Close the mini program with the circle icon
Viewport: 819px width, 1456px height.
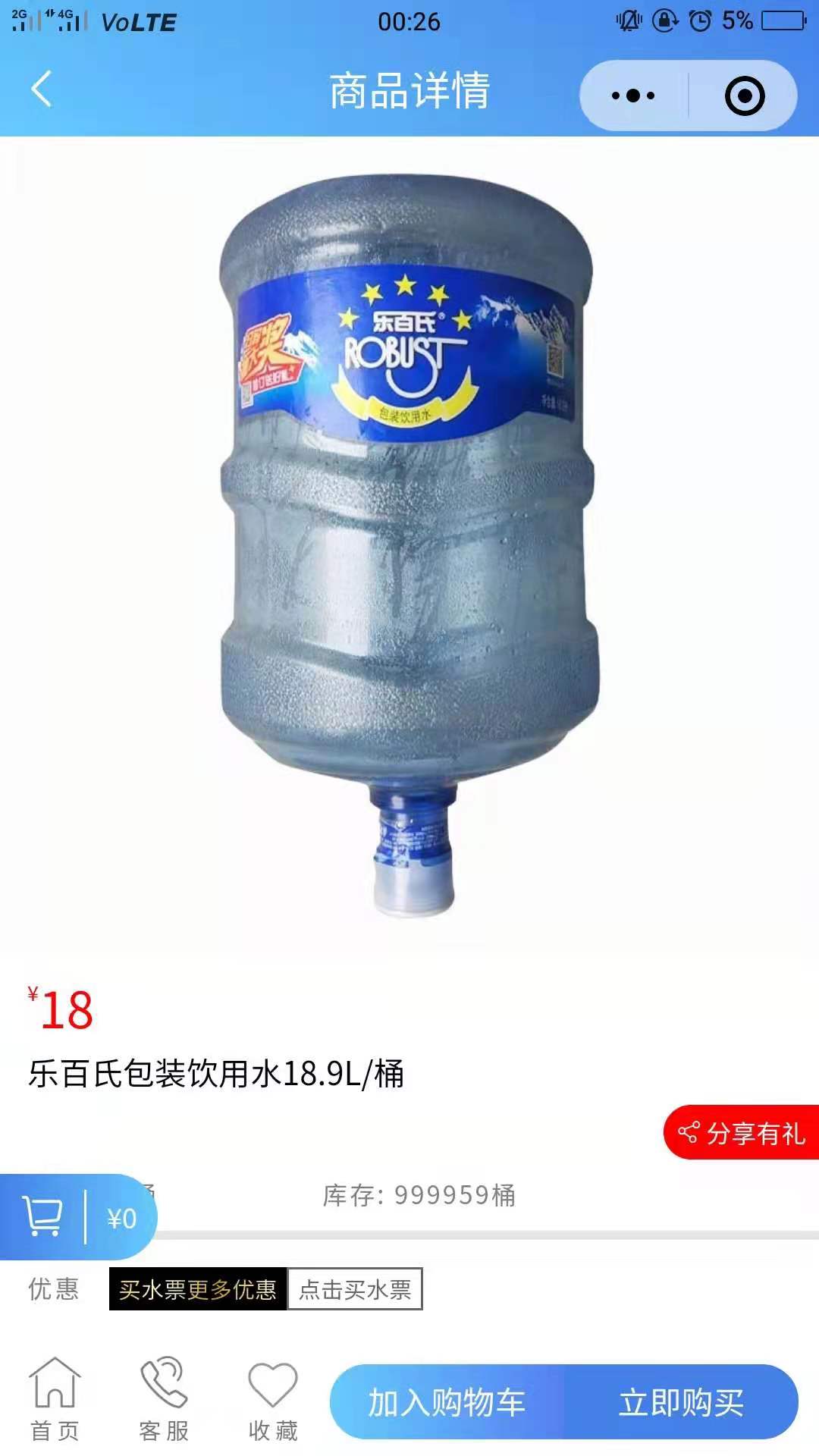tap(744, 96)
